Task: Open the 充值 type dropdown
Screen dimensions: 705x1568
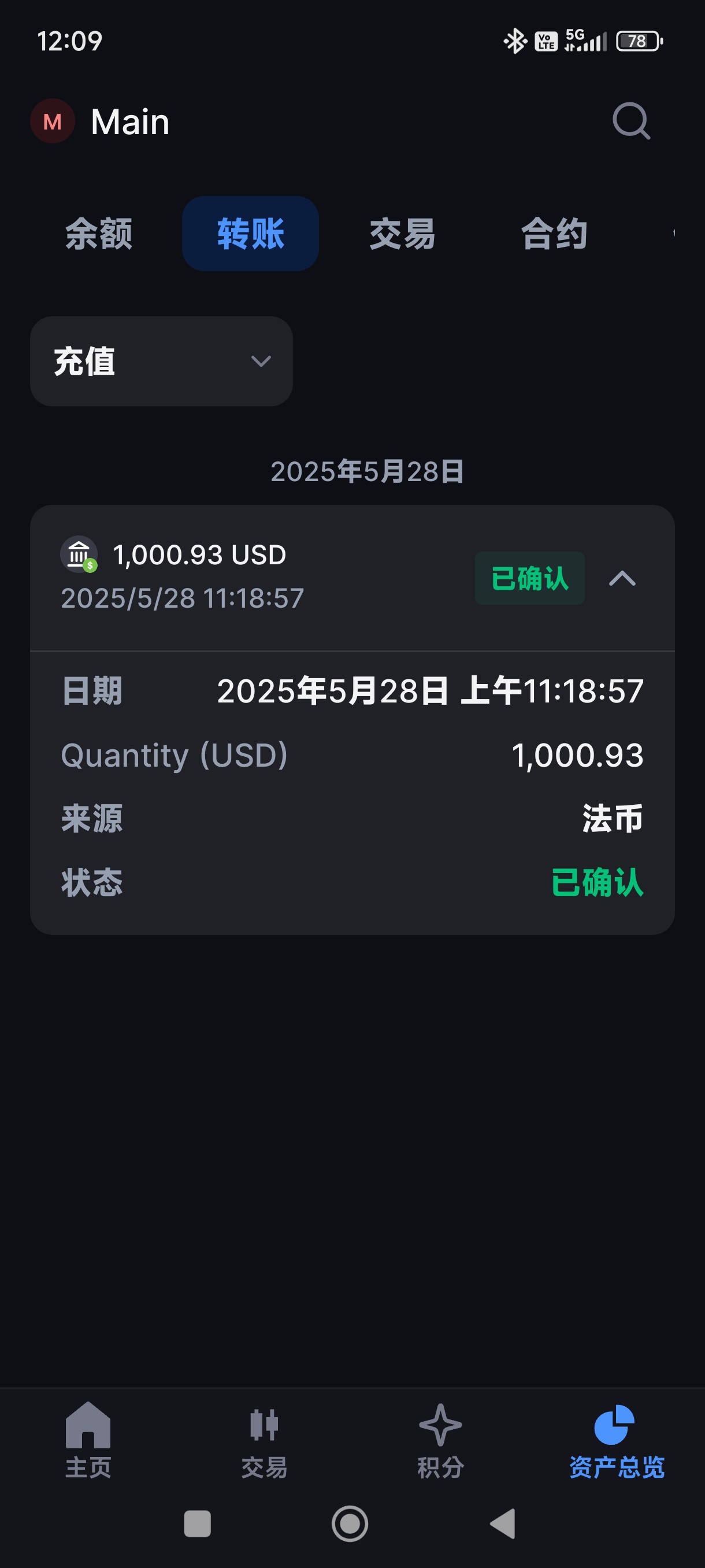Action: [161, 361]
